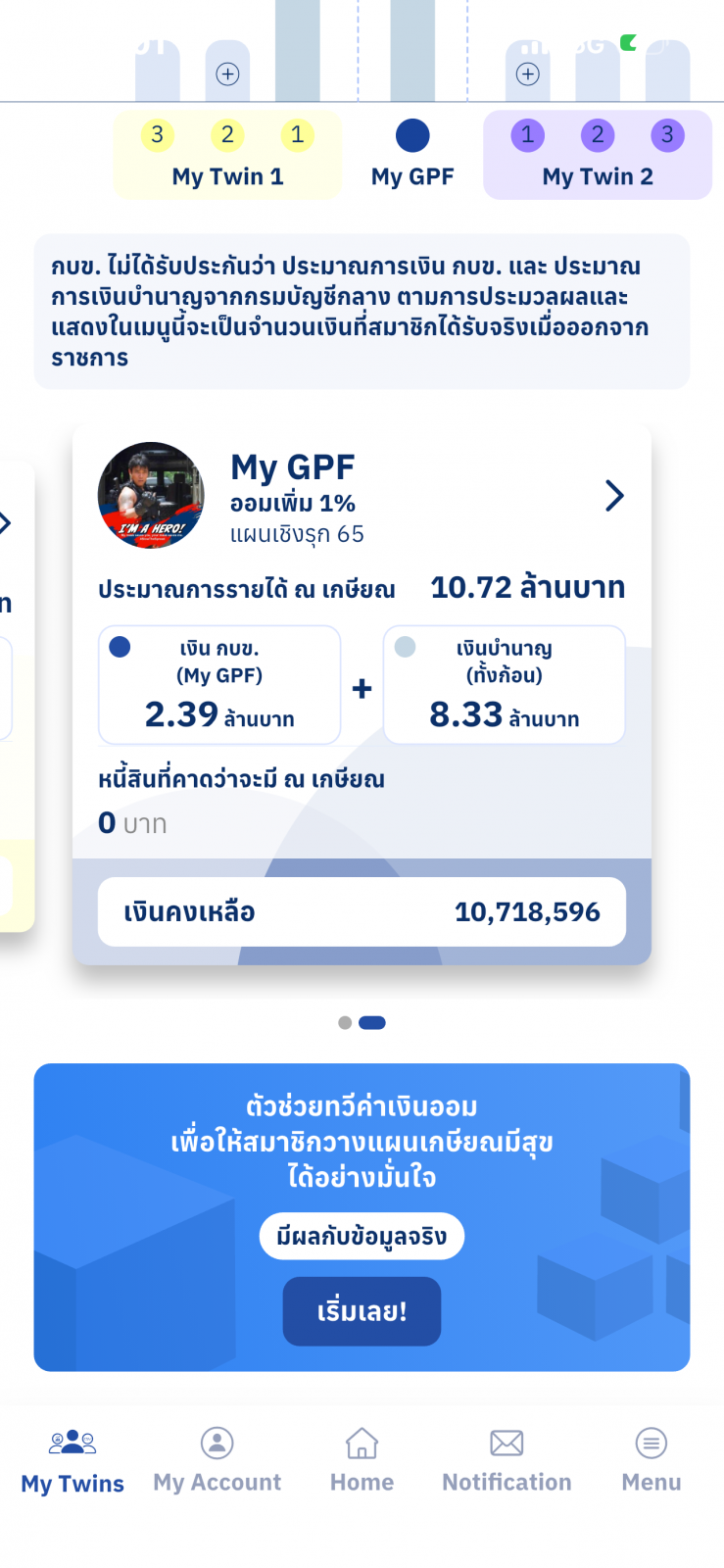Open the เงิน กบข. (My GPF) 2.39 box
Screen dimensions: 724x1568
tap(219, 685)
